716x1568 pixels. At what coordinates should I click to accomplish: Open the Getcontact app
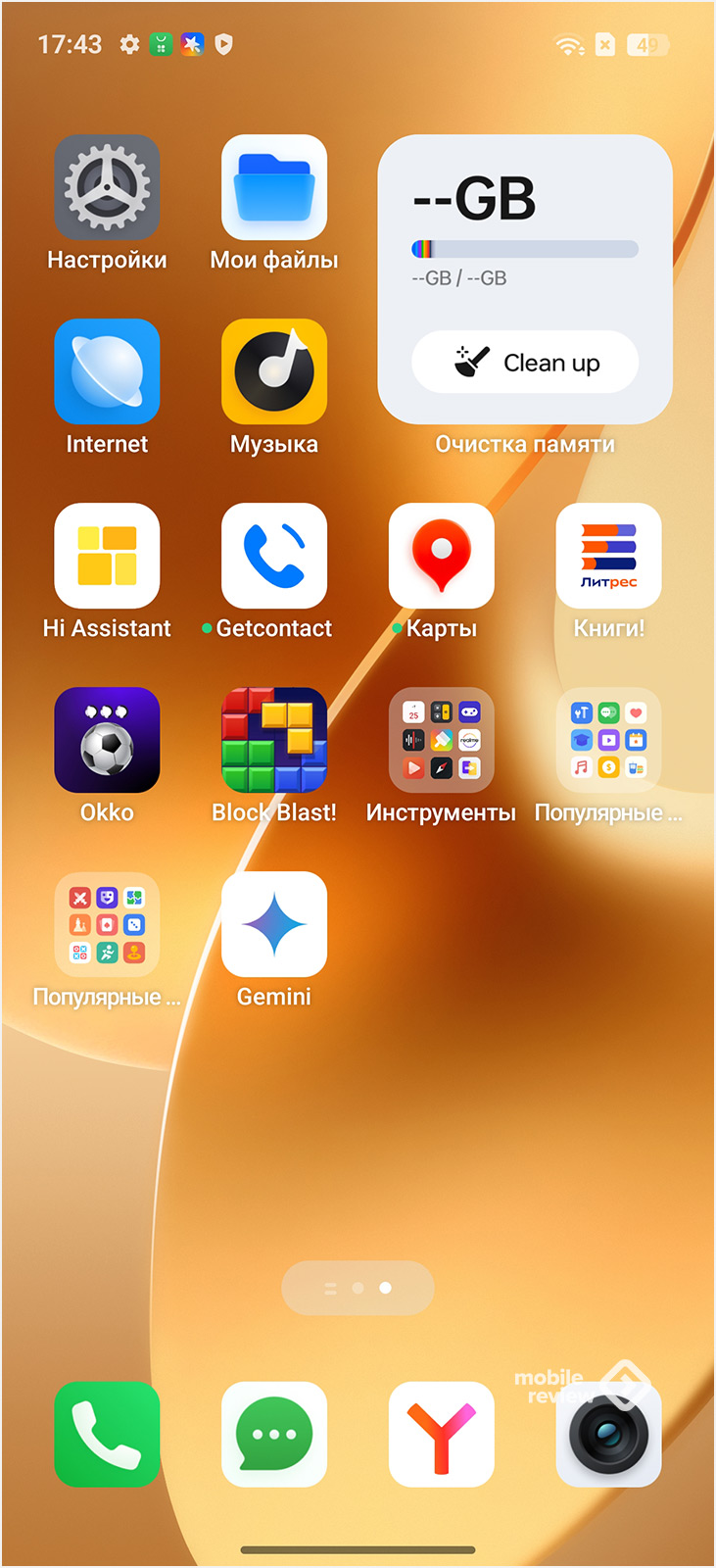point(274,557)
